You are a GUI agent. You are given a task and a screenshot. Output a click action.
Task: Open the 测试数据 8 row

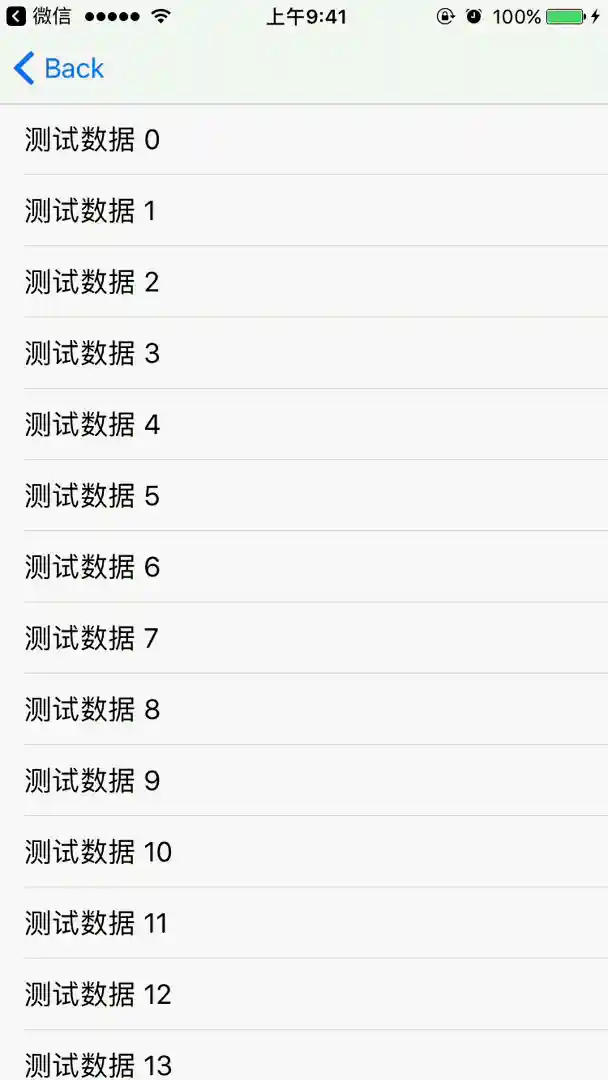(304, 710)
